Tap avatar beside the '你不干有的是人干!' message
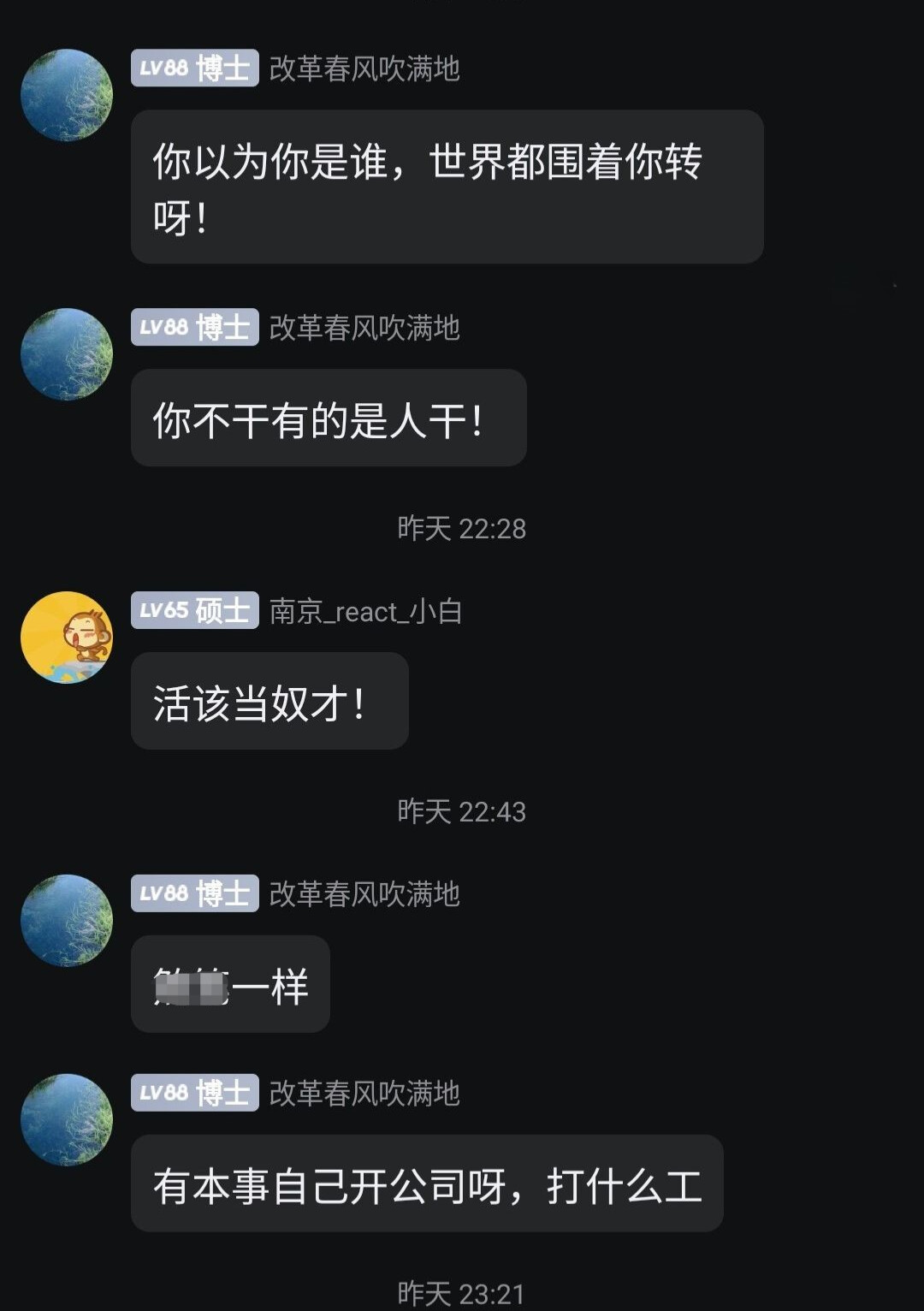The image size is (924, 1311). point(67,353)
